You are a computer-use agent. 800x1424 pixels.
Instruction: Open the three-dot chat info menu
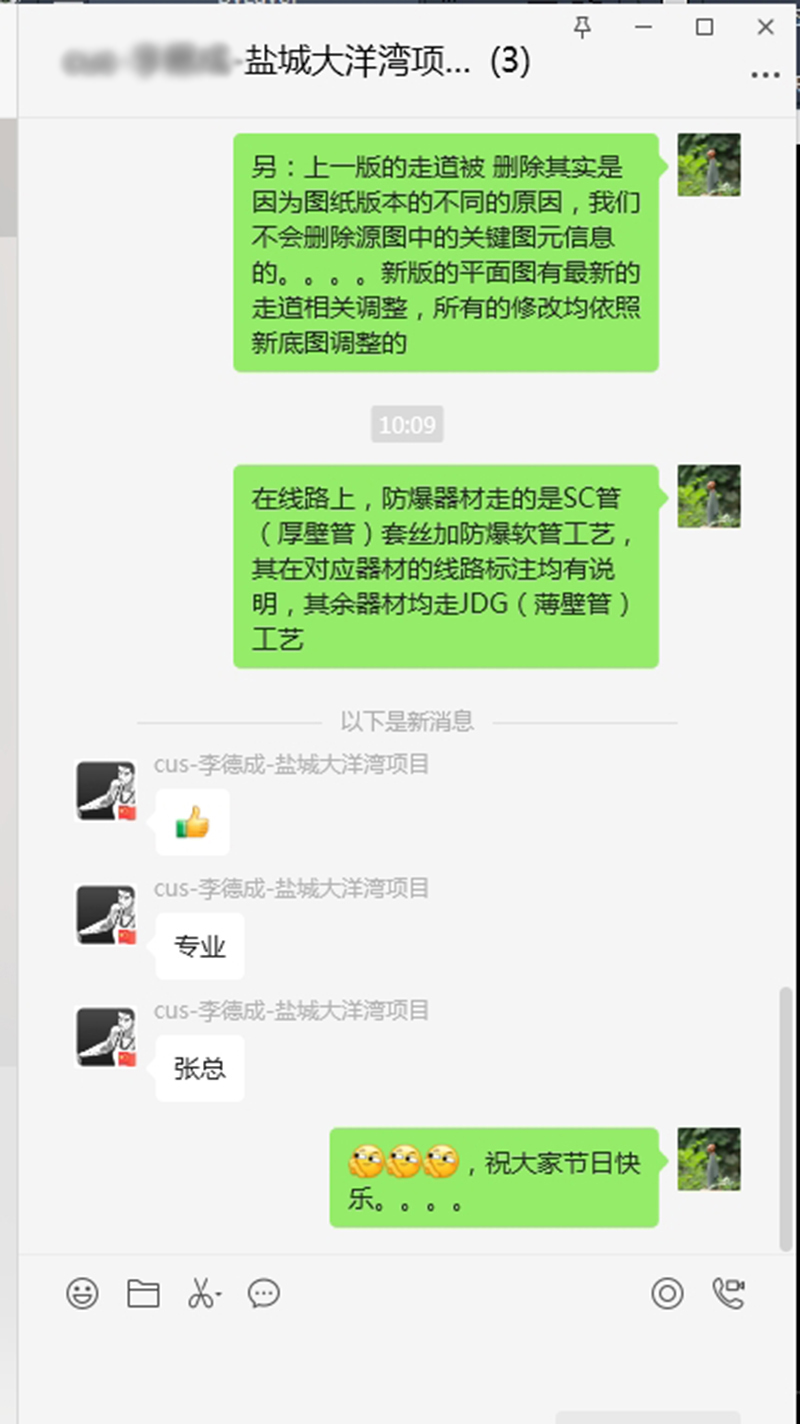click(765, 75)
